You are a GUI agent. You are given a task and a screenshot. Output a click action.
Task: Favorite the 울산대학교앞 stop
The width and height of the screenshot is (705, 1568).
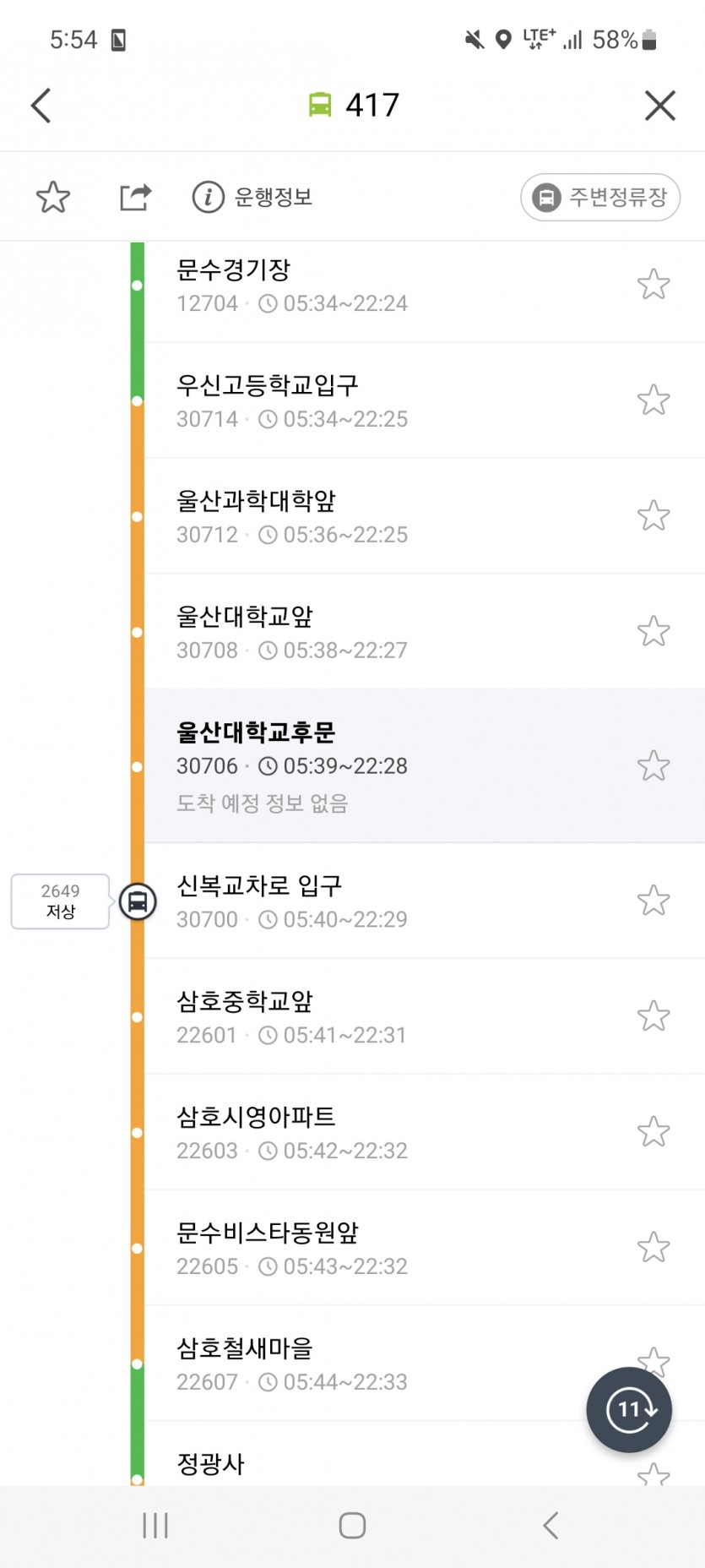click(x=653, y=632)
